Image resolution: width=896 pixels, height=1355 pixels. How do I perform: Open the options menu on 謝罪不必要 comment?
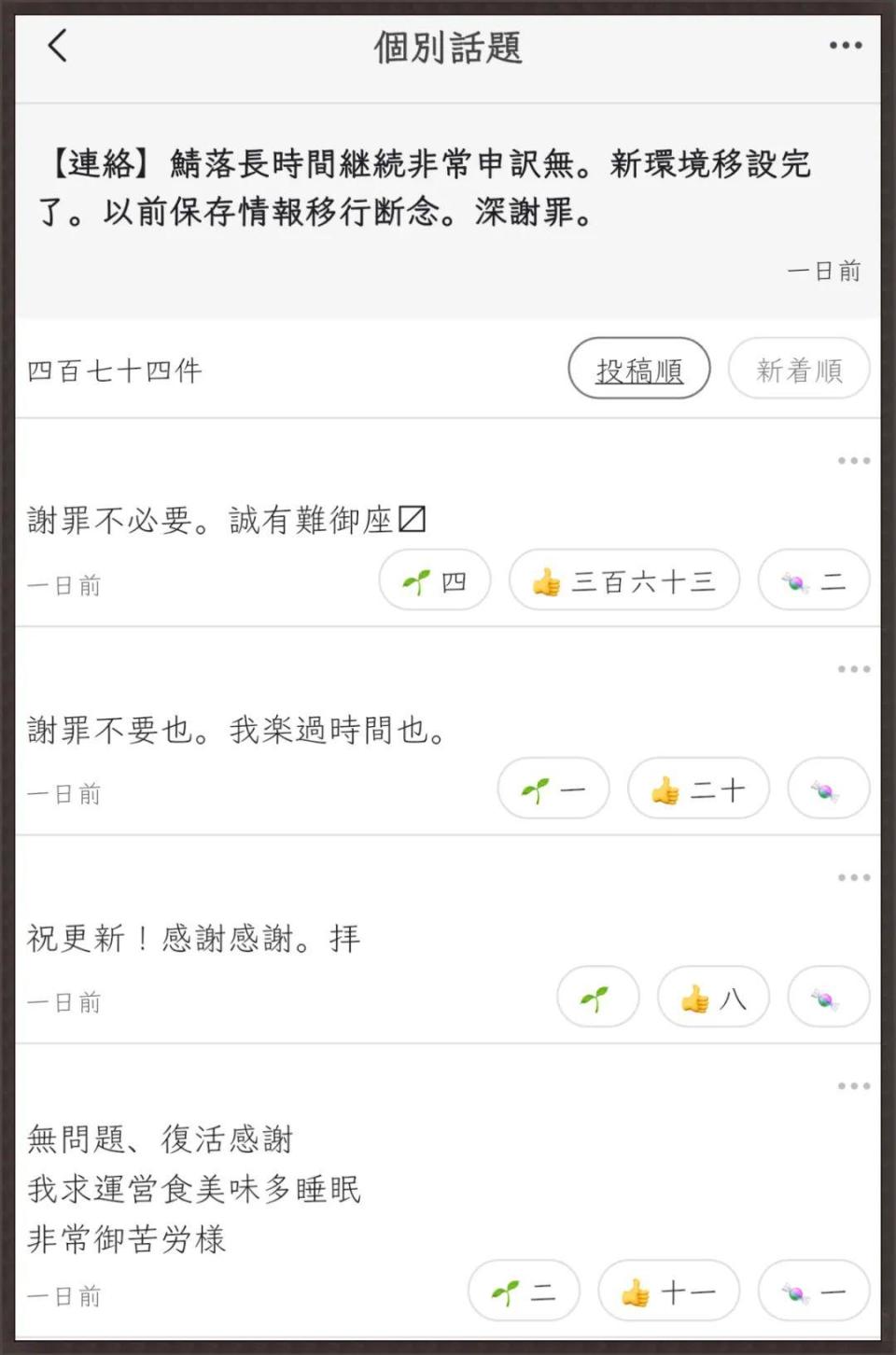pyautogui.click(x=852, y=460)
